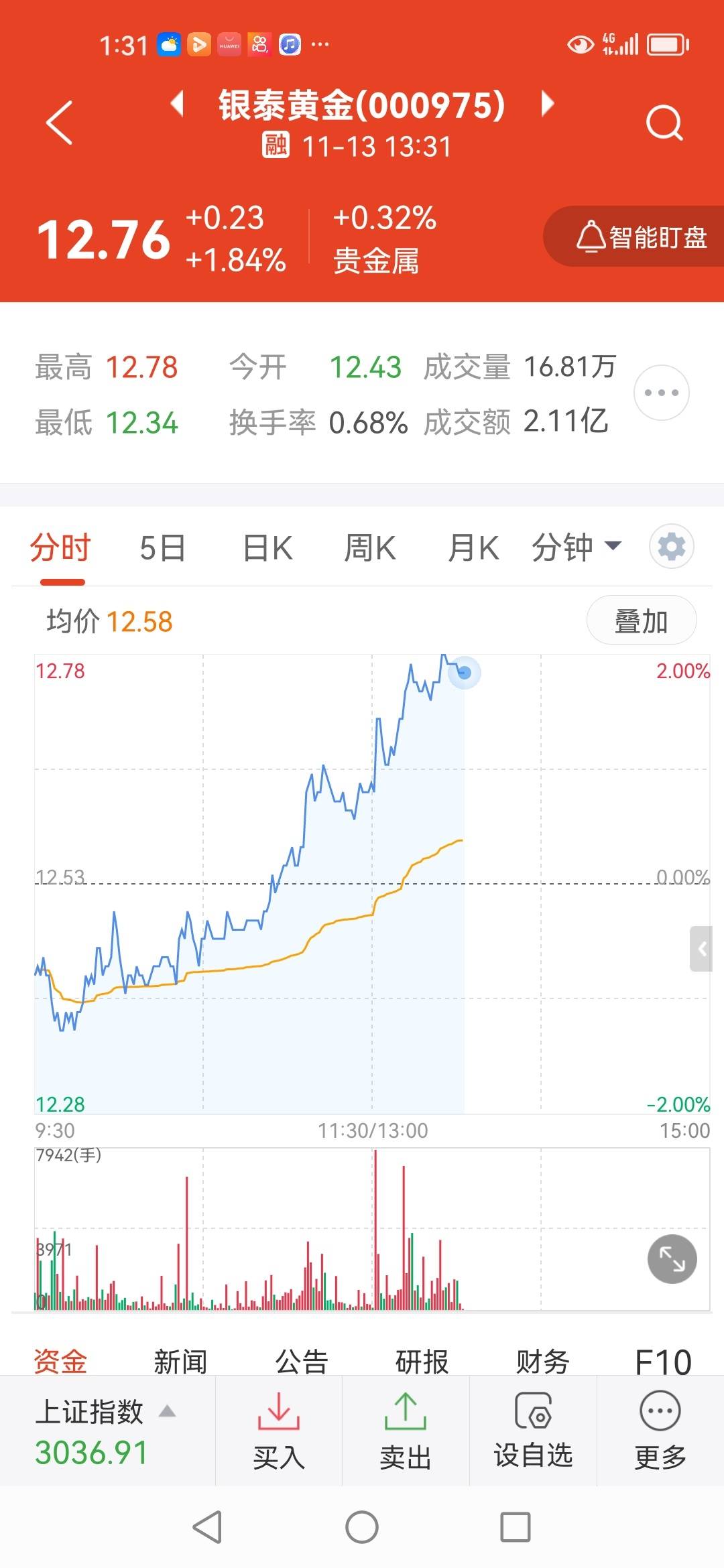Go back using the top-left arrow
The height and width of the screenshot is (1568, 724).
pyautogui.click(x=59, y=123)
